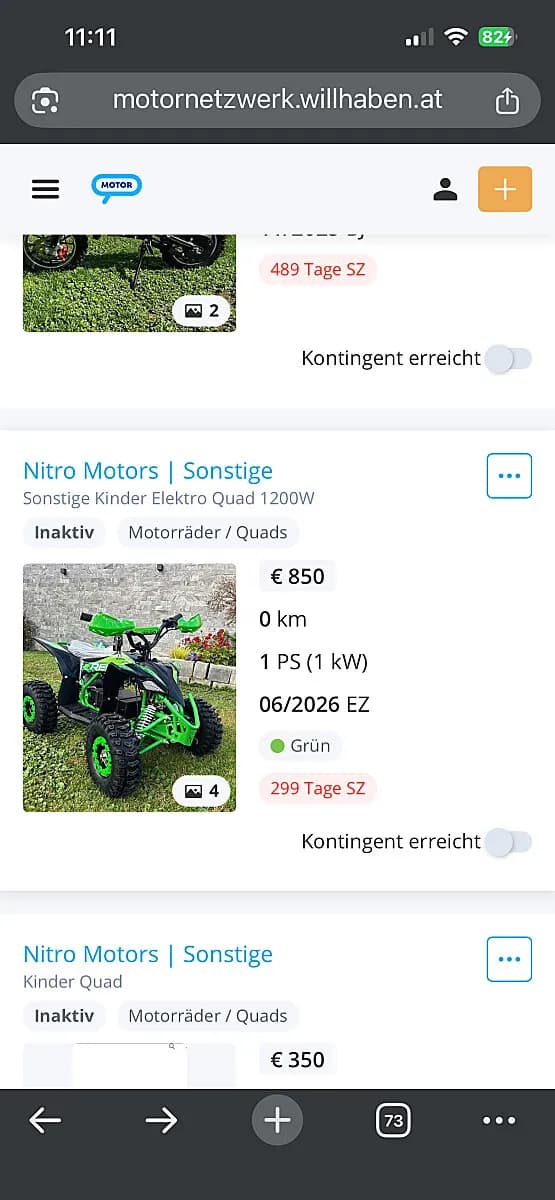Image resolution: width=555 pixels, height=1200 pixels.
Task: Tap the address bar URL
Action: (277, 100)
